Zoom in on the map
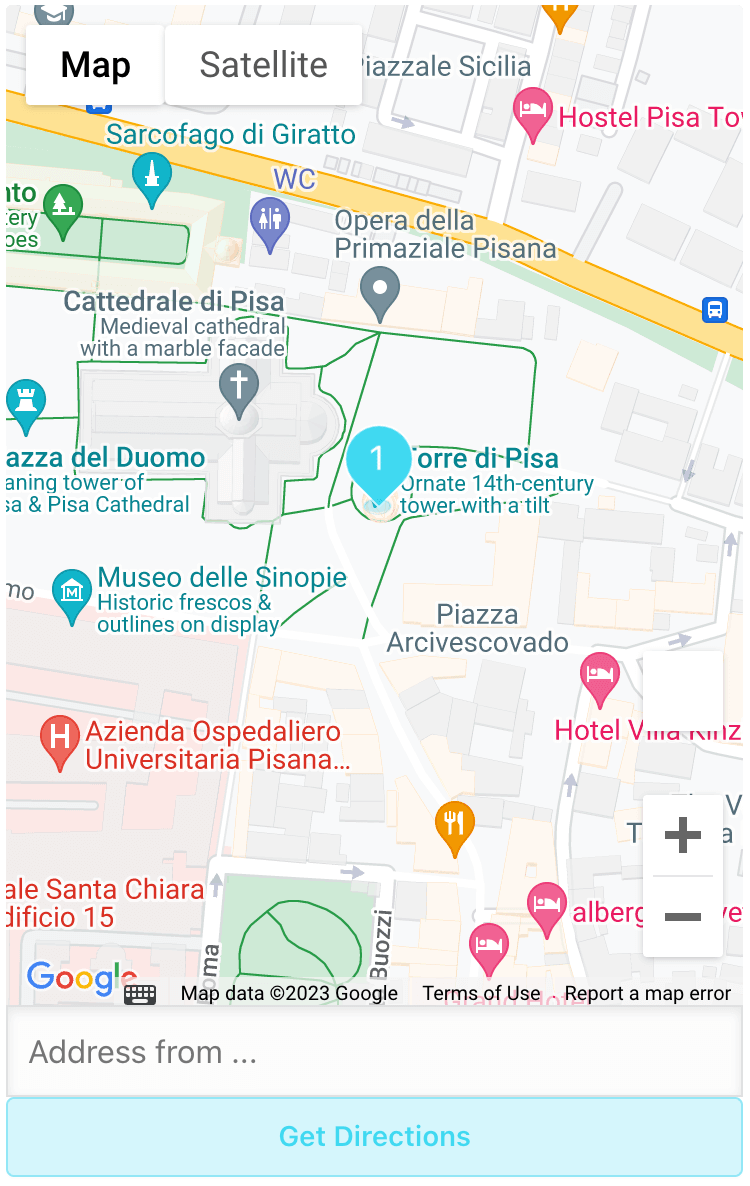 pos(683,835)
